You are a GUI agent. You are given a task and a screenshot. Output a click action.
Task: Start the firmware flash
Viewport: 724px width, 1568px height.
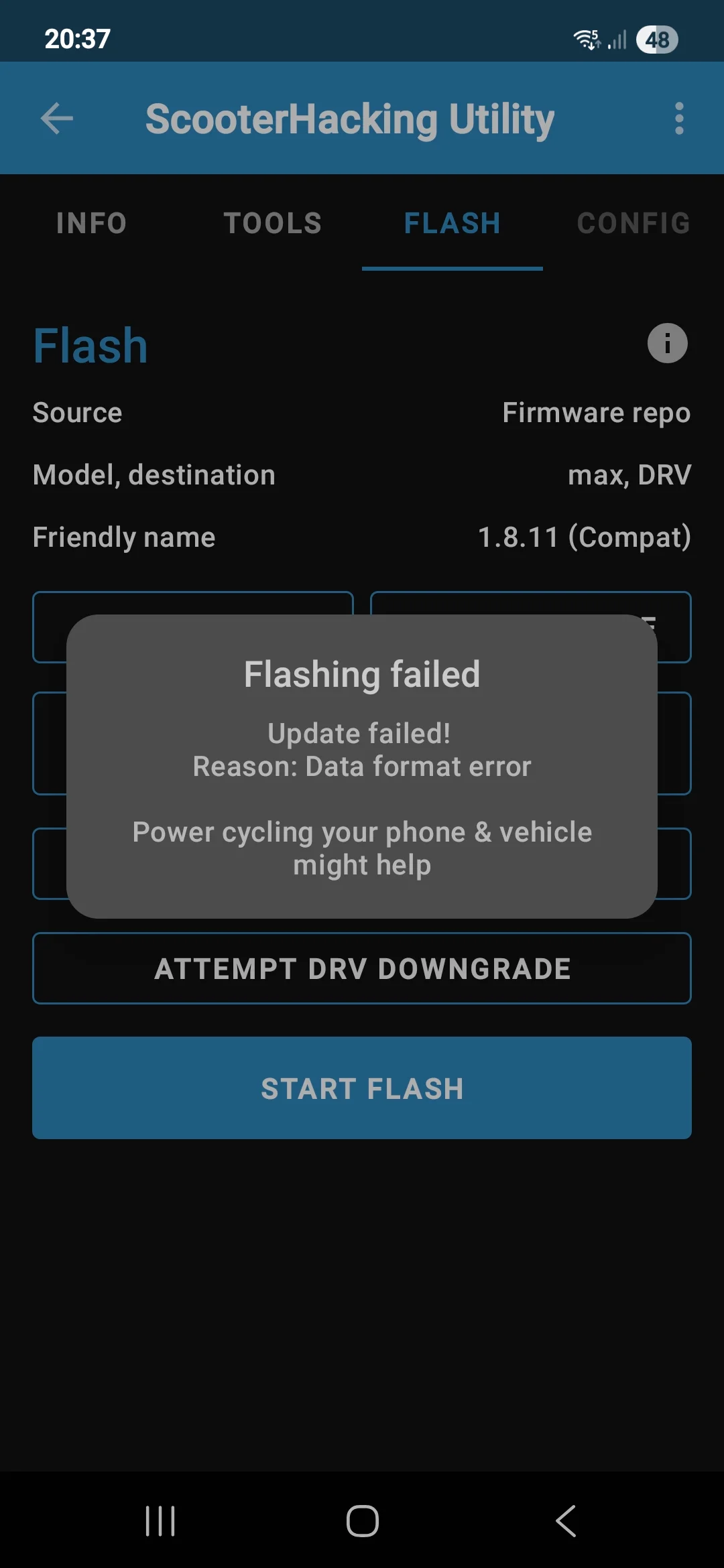click(362, 1088)
